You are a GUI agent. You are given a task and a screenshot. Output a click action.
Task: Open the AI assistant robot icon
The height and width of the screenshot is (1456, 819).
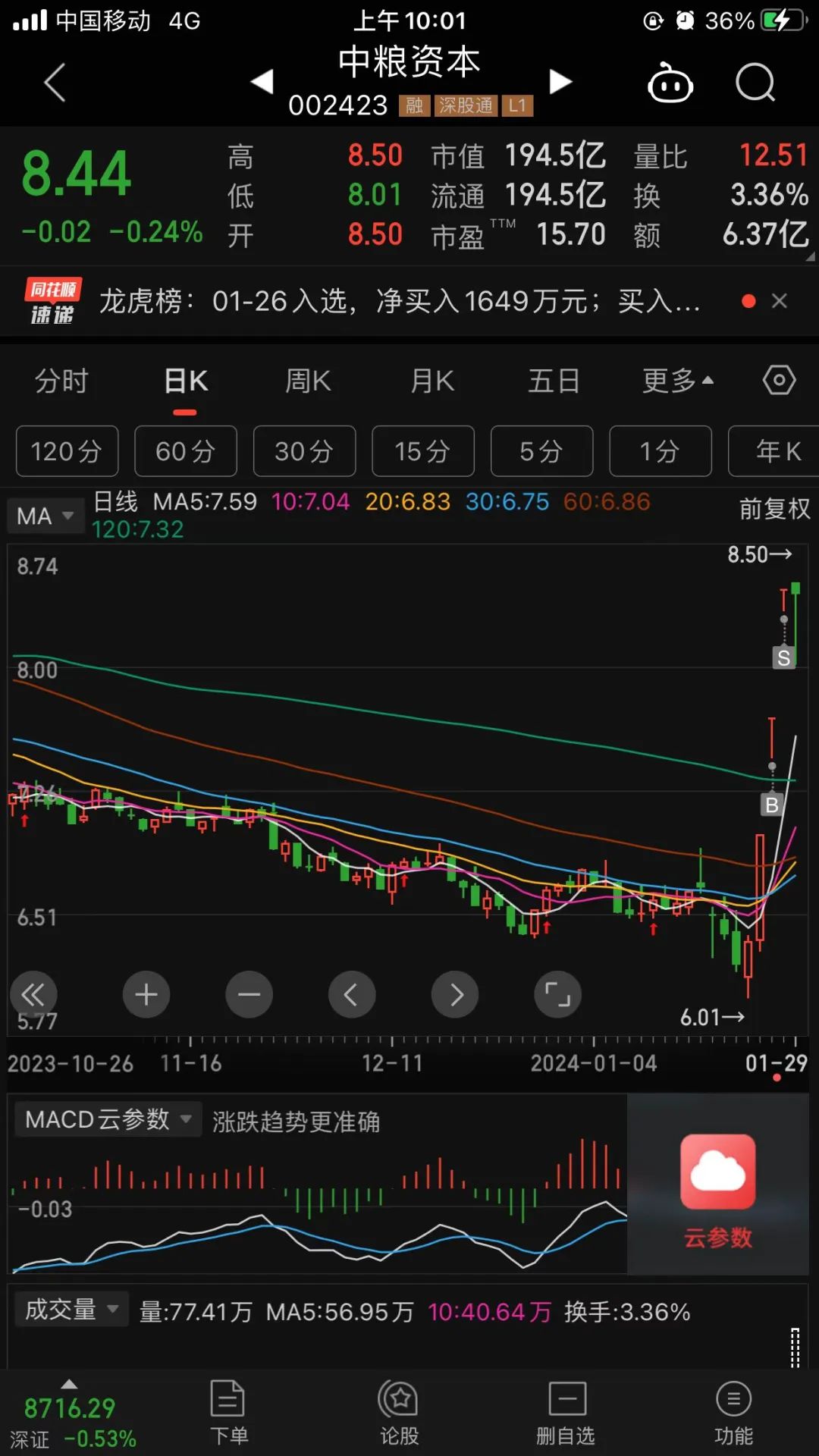670,83
